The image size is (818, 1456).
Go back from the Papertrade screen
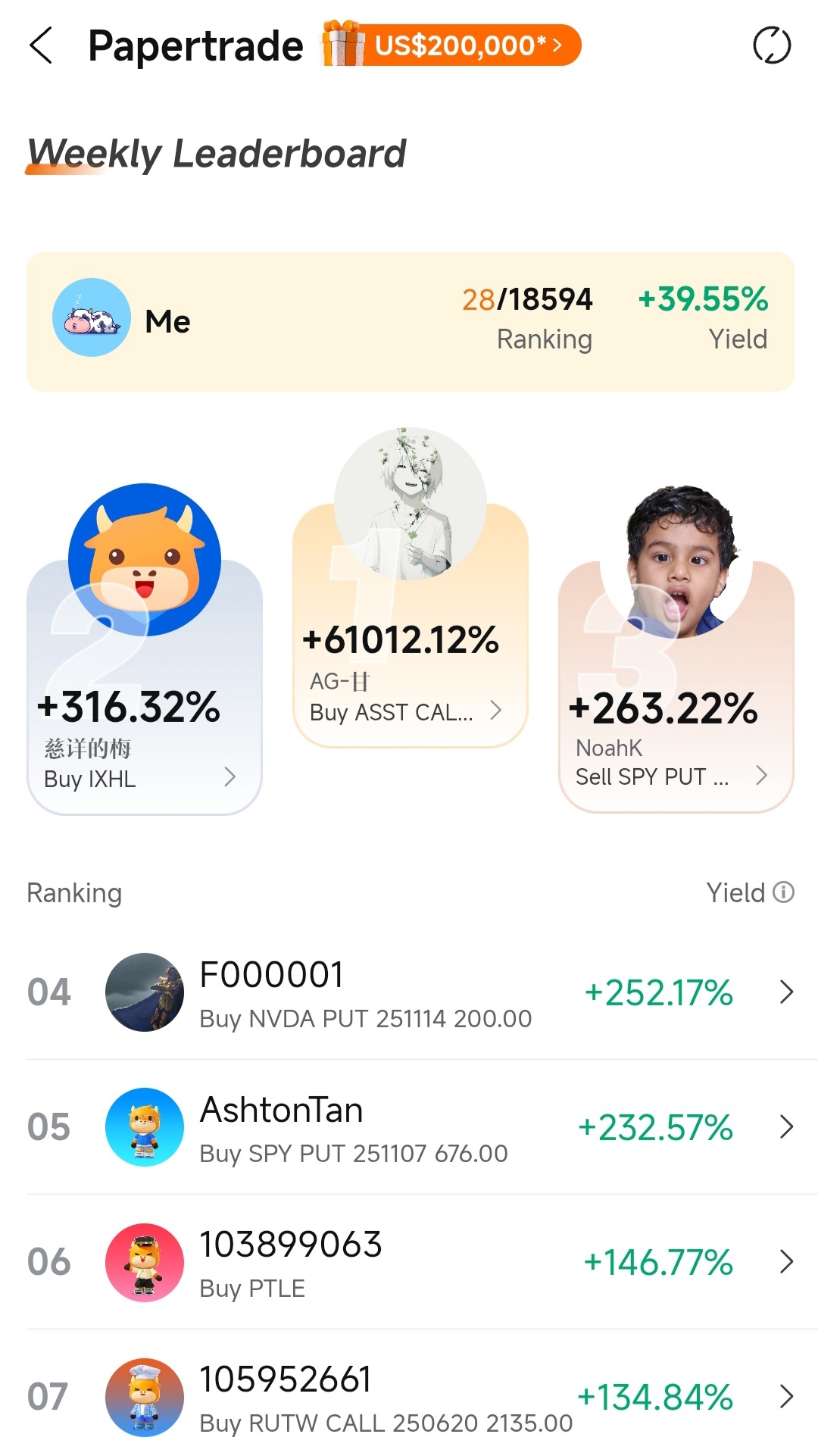41,45
